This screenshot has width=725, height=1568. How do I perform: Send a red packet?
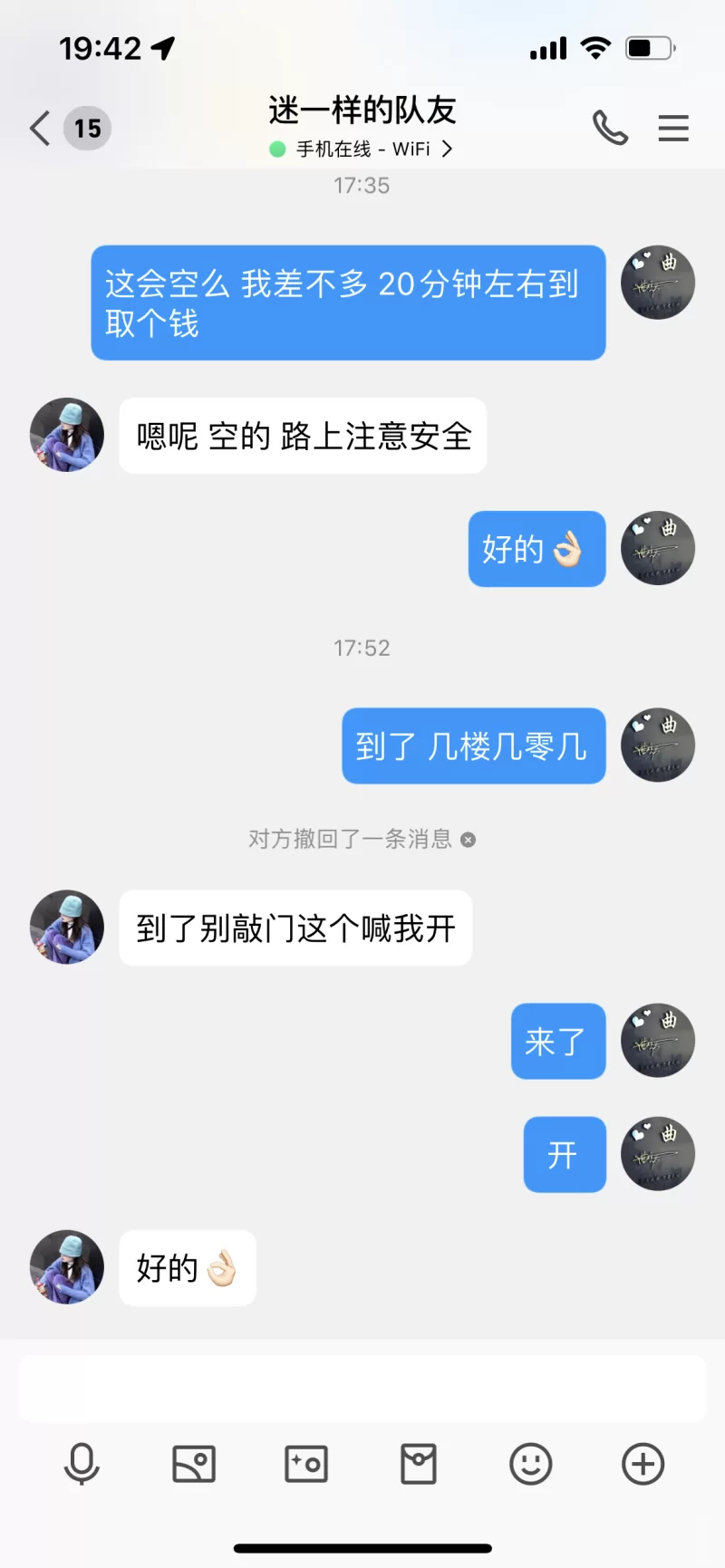tap(419, 1464)
